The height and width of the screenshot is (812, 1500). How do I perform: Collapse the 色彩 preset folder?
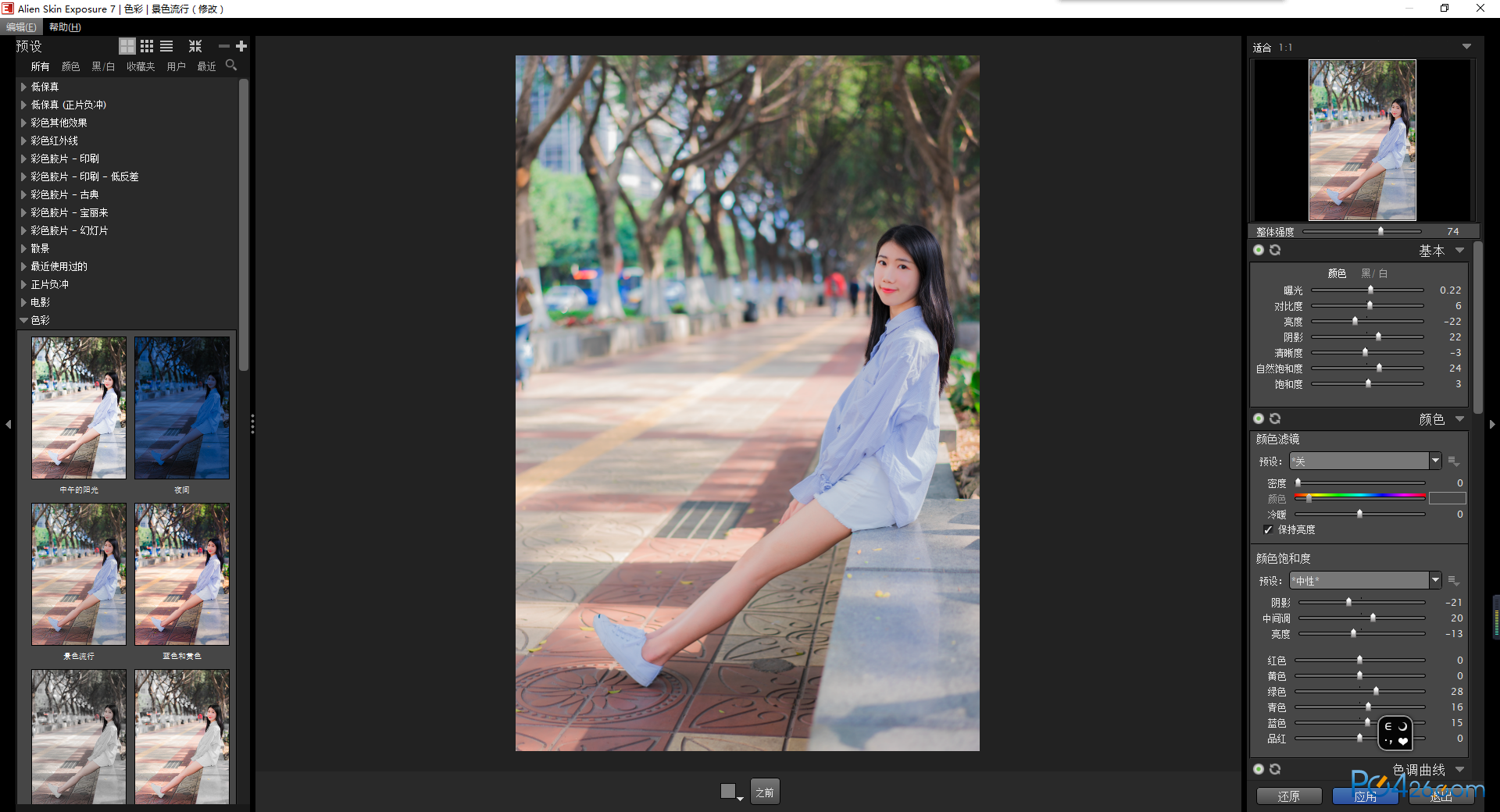click(23, 320)
